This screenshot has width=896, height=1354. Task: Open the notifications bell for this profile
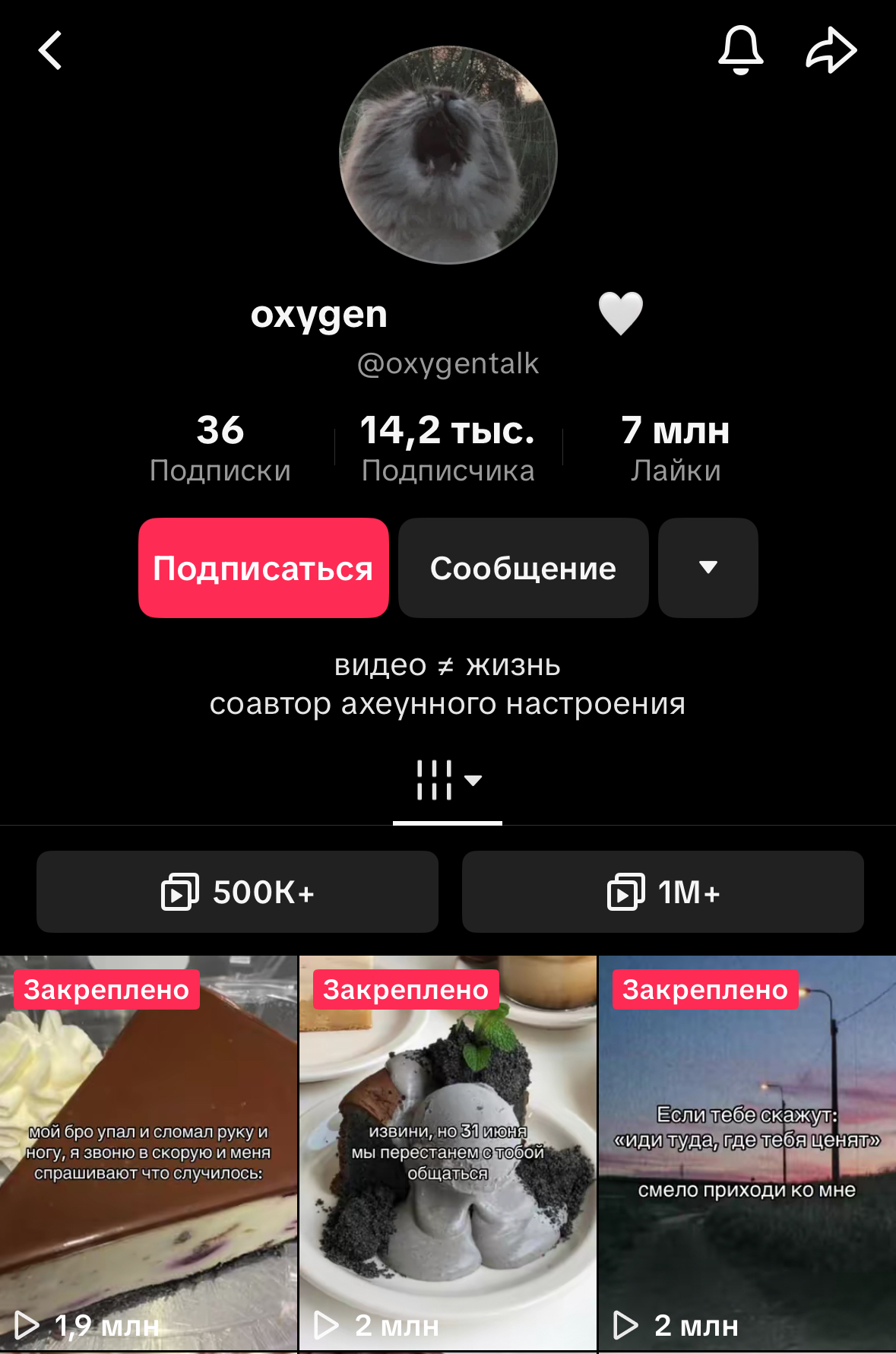coord(740,50)
